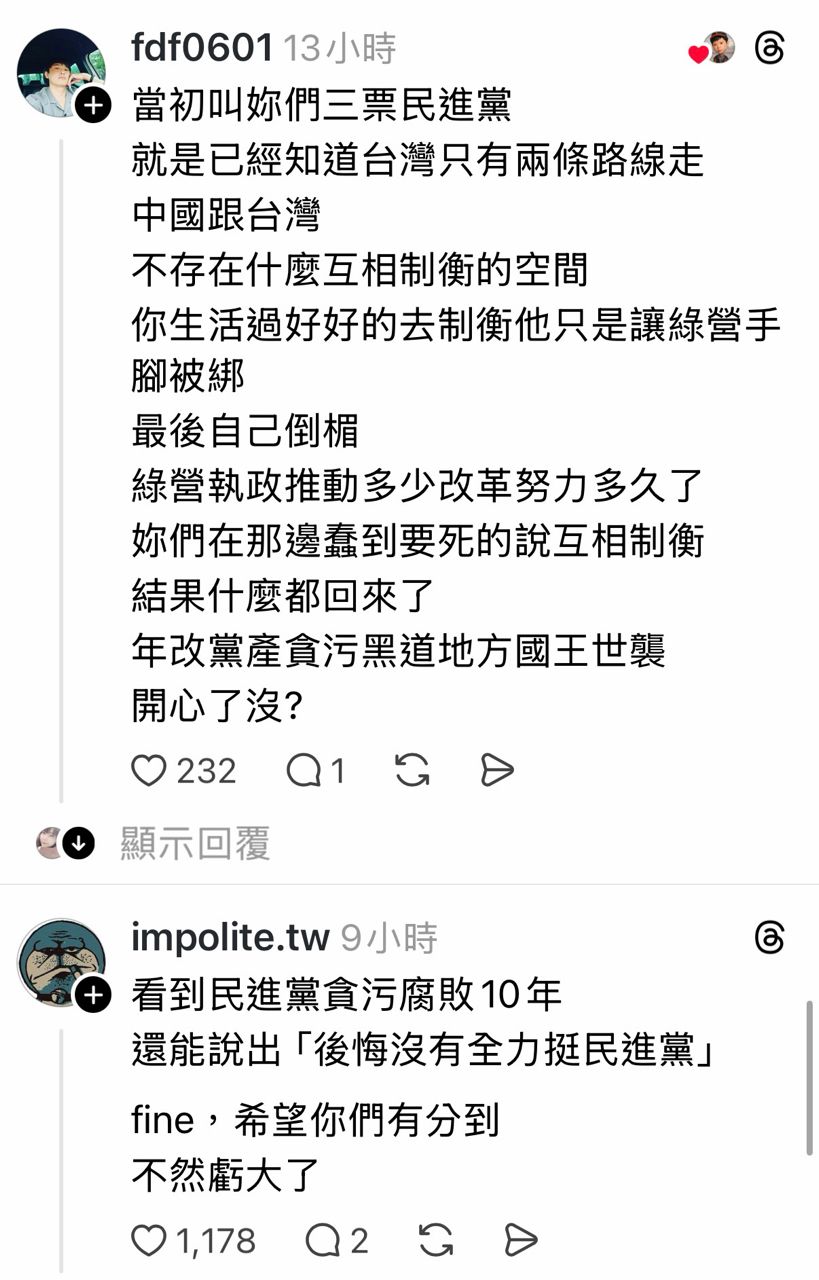Repost impolite.tw's post
This screenshot has height=1280, width=819.
435,1241
